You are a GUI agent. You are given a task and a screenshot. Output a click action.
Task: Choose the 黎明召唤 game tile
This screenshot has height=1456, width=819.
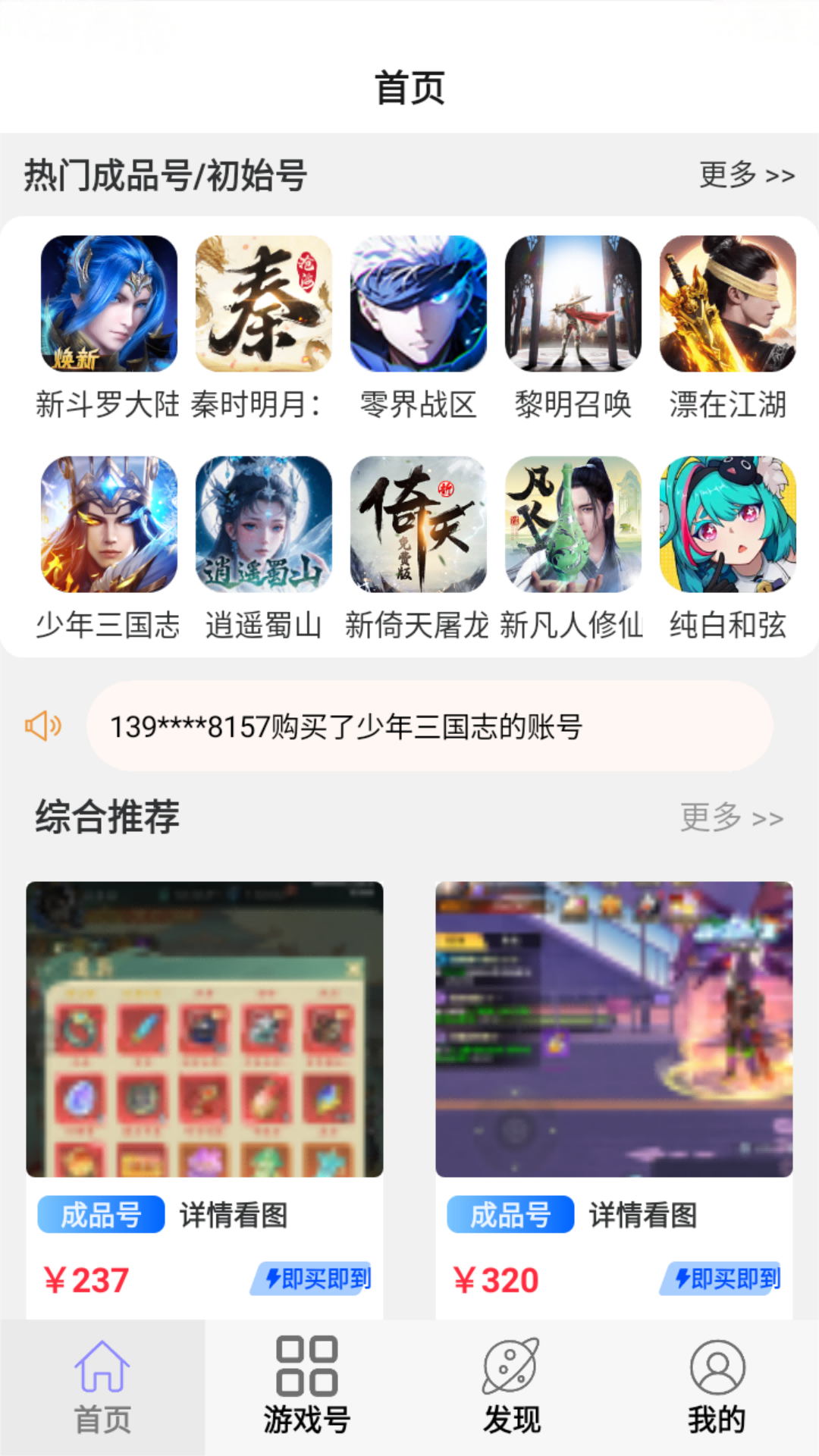click(x=573, y=304)
